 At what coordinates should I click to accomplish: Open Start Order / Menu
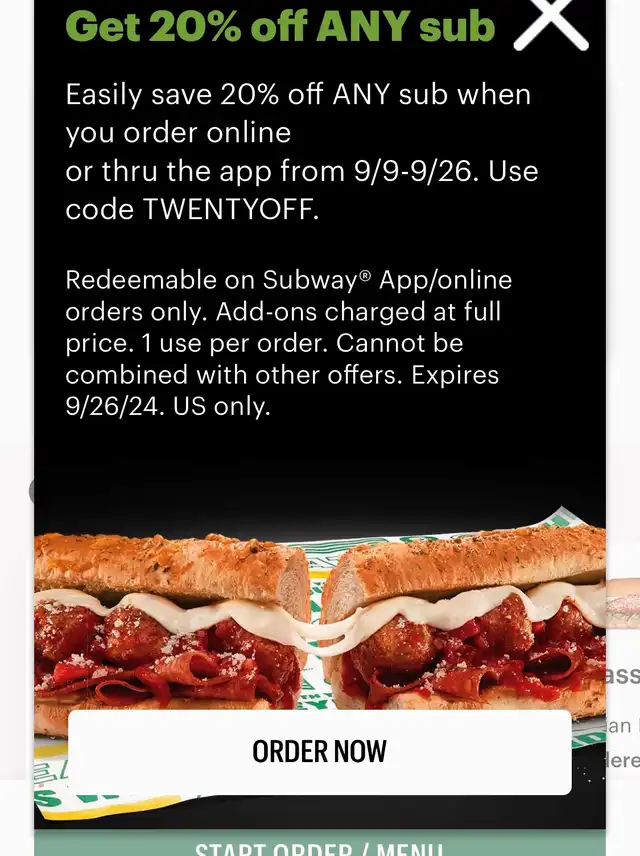click(x=319, y=846)
